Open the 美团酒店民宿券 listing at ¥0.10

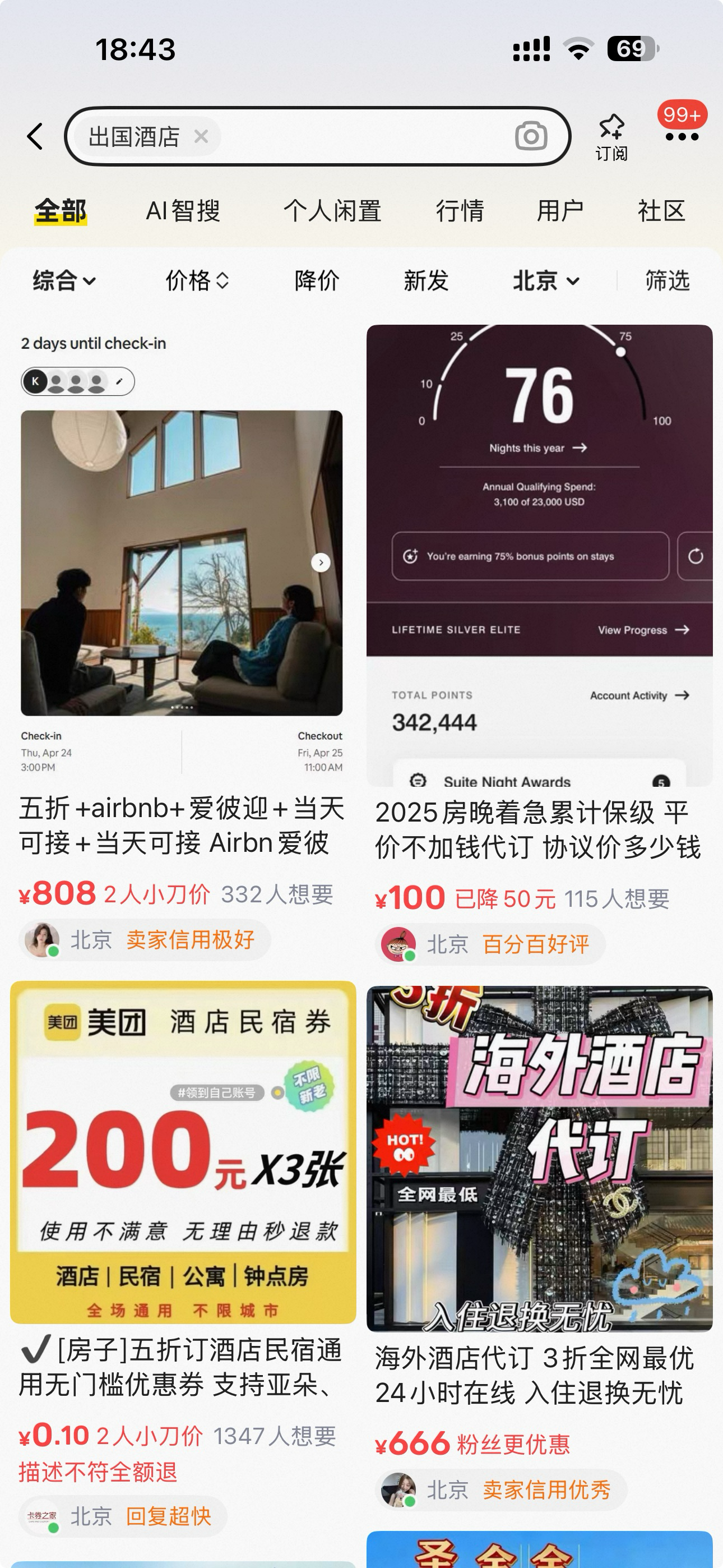(x=183, y=1187)
